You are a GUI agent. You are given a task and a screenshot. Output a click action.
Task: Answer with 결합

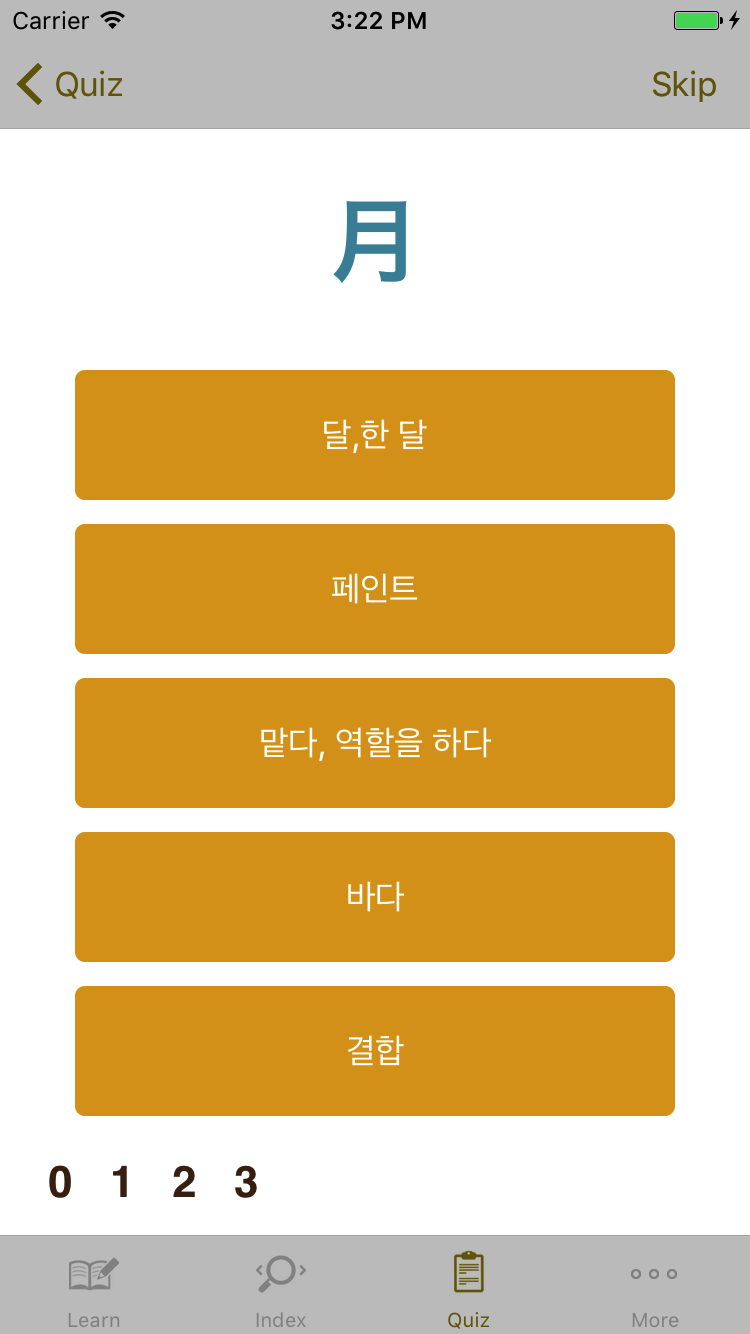point(375,1051)
